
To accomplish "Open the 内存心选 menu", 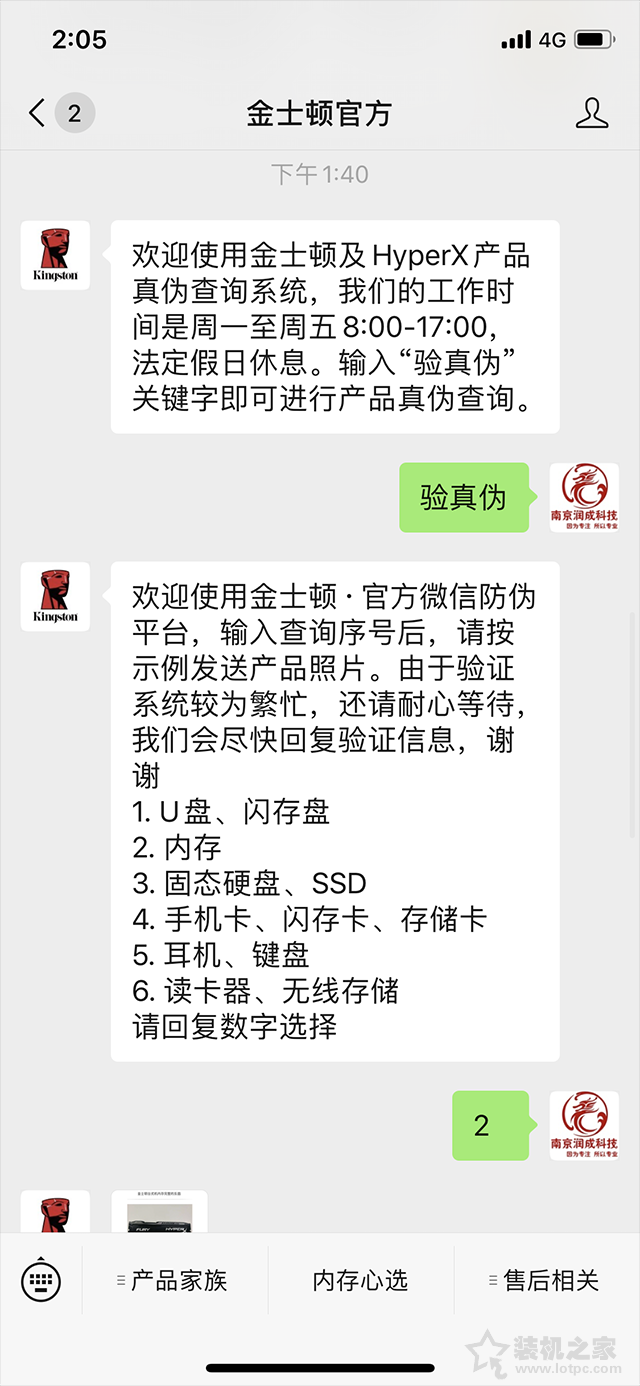I will click(360, 1280).
